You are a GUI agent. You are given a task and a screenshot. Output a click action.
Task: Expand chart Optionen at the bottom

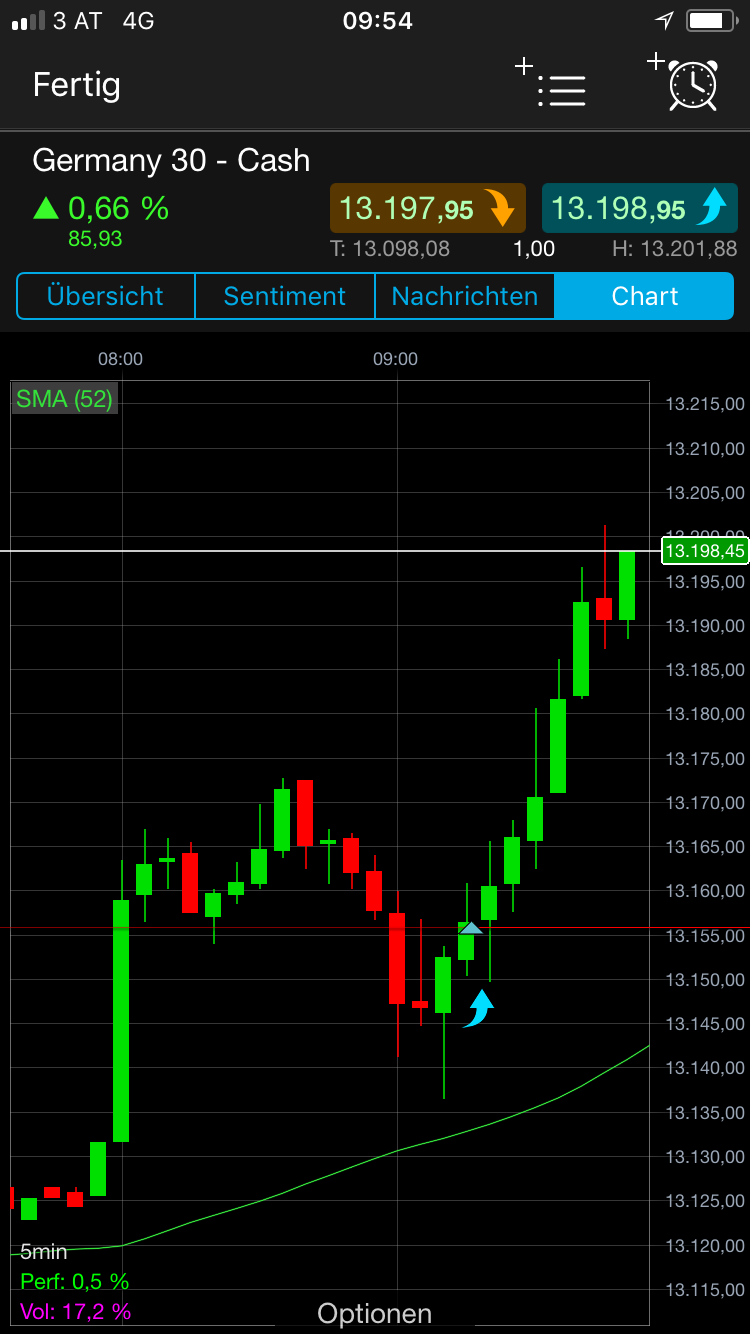coord(374,1312)
